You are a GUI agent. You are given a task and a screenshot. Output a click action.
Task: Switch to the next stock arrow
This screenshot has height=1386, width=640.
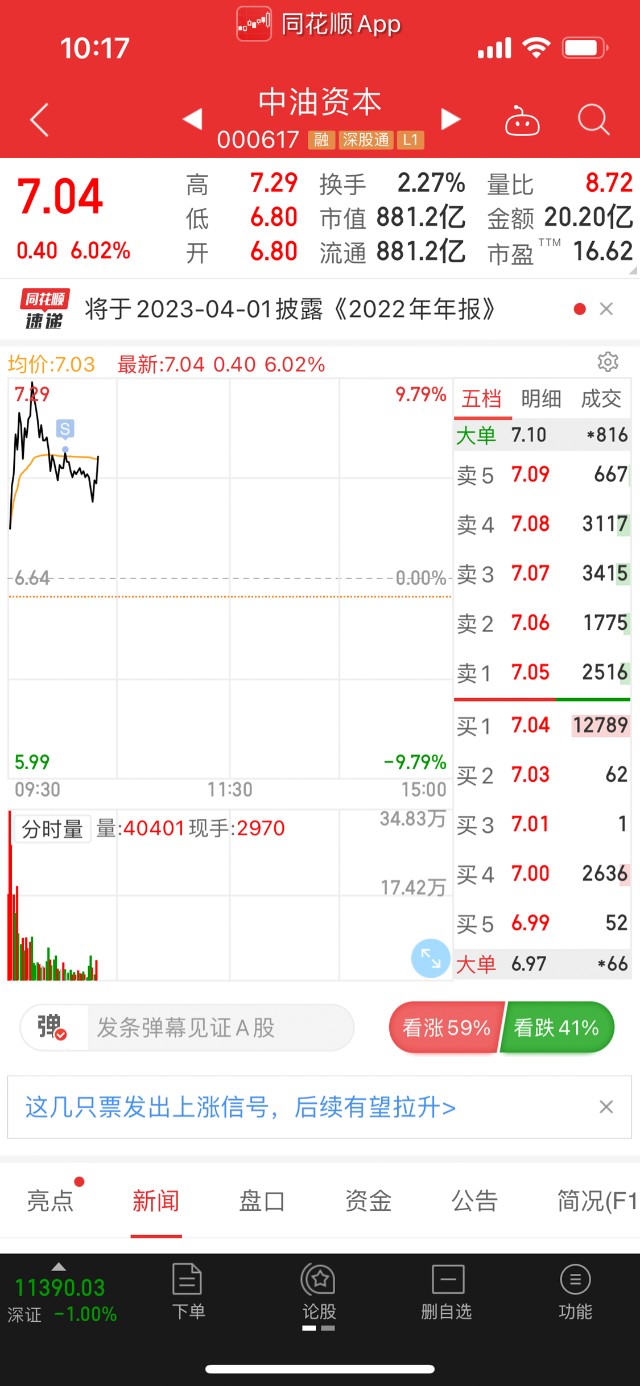pos(451,120)
